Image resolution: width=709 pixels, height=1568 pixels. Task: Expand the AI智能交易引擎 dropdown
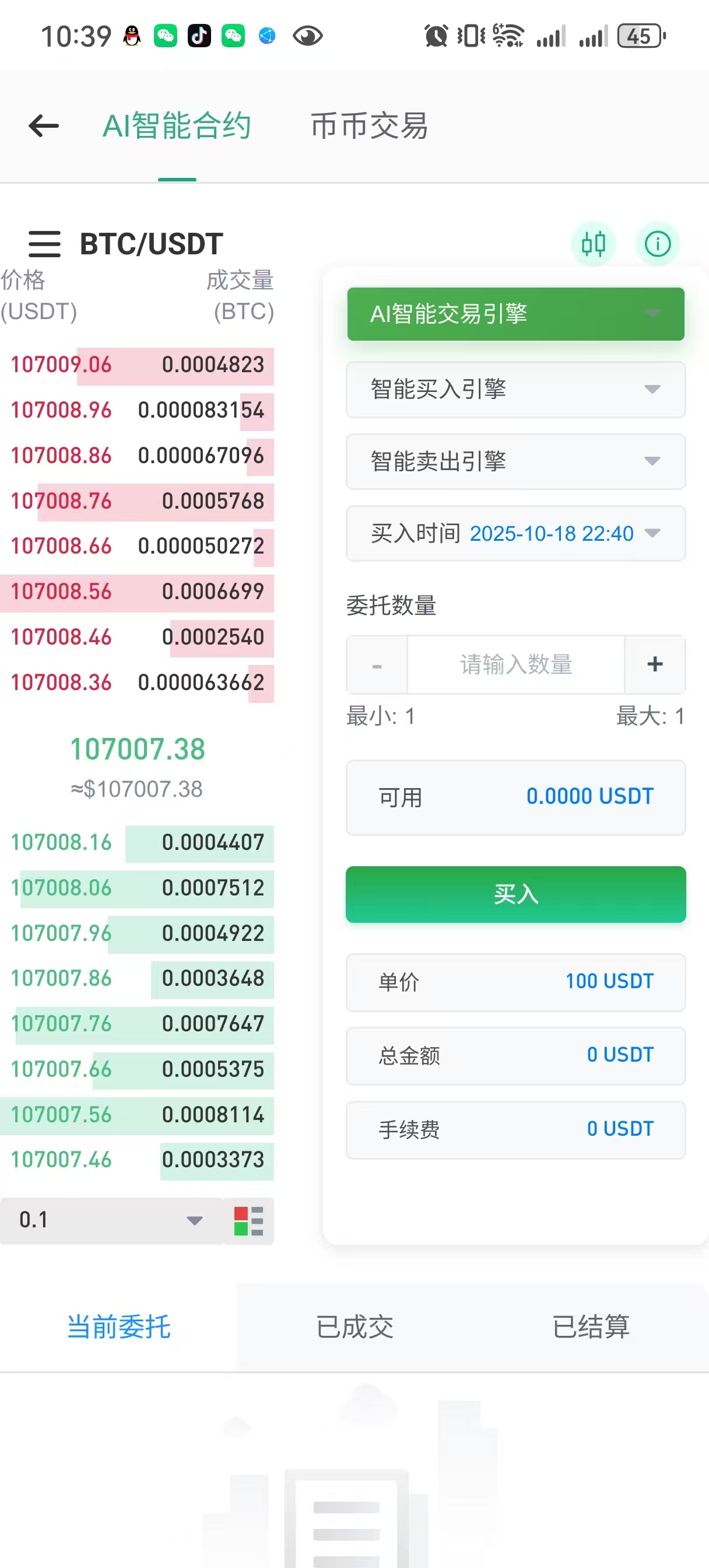pyautogui.click(x=515, y=314)
